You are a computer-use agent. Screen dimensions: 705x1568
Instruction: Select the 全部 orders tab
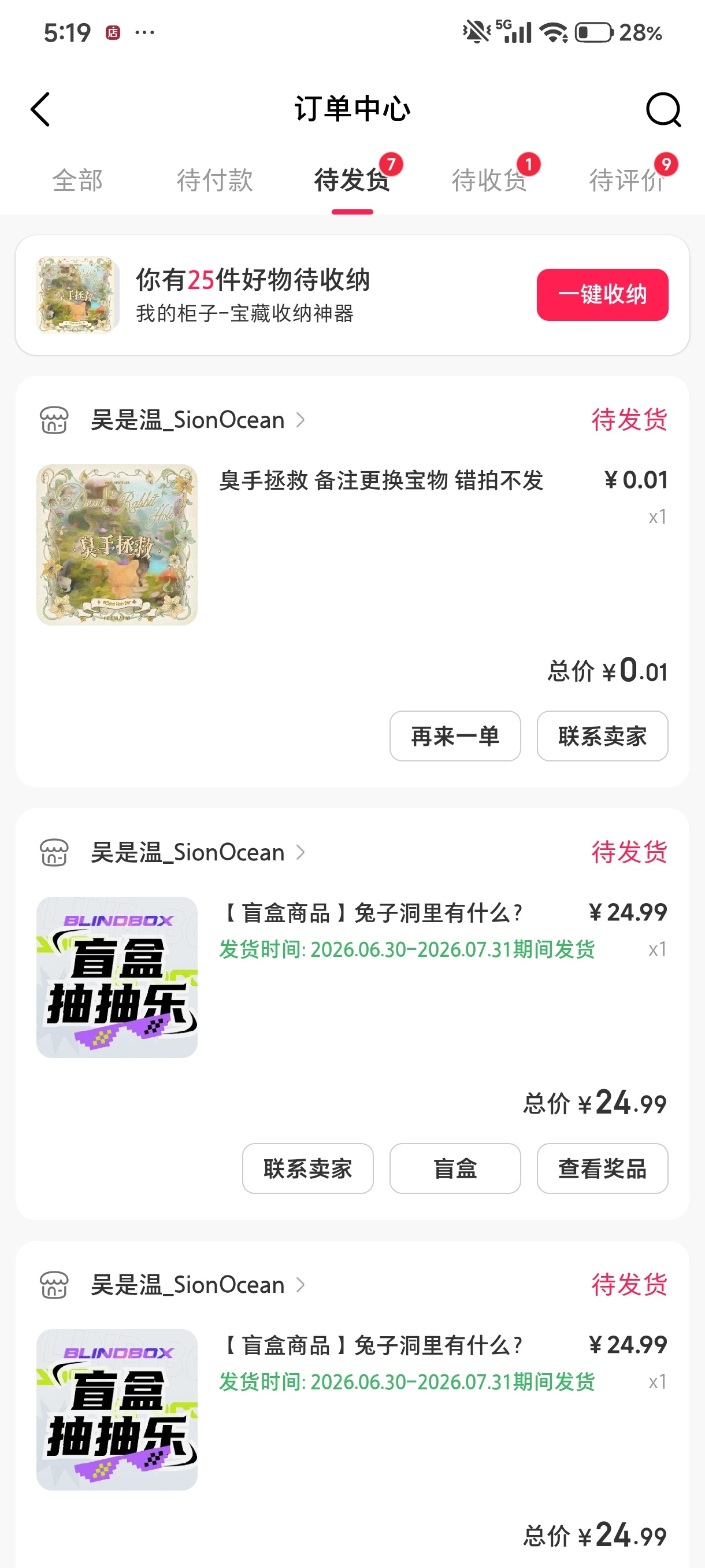77,181
